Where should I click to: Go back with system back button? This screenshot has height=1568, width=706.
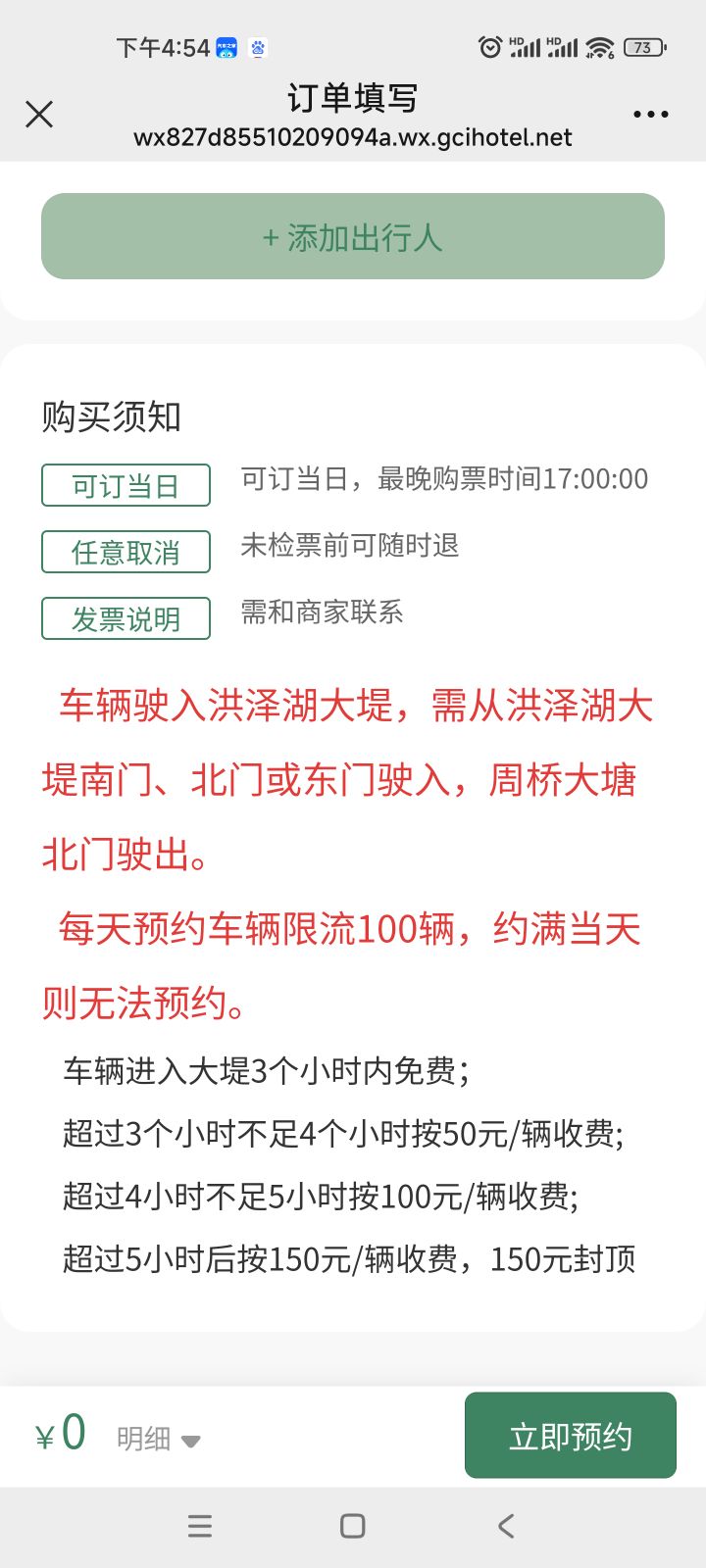click(x=506, y=1526)
